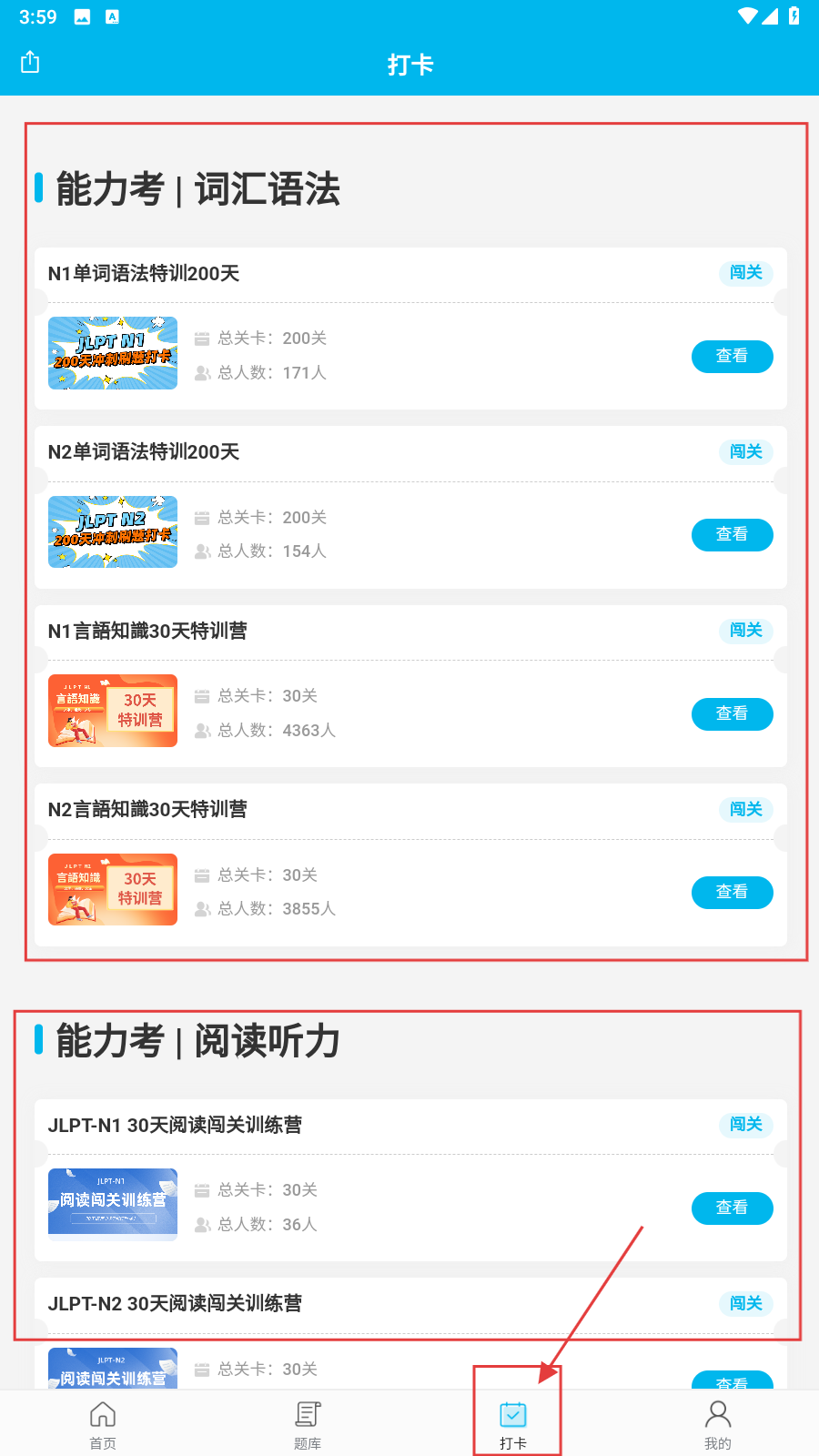
Task: Open 查看 for N1言語知識30天特训营
Action: pos(732,713)
